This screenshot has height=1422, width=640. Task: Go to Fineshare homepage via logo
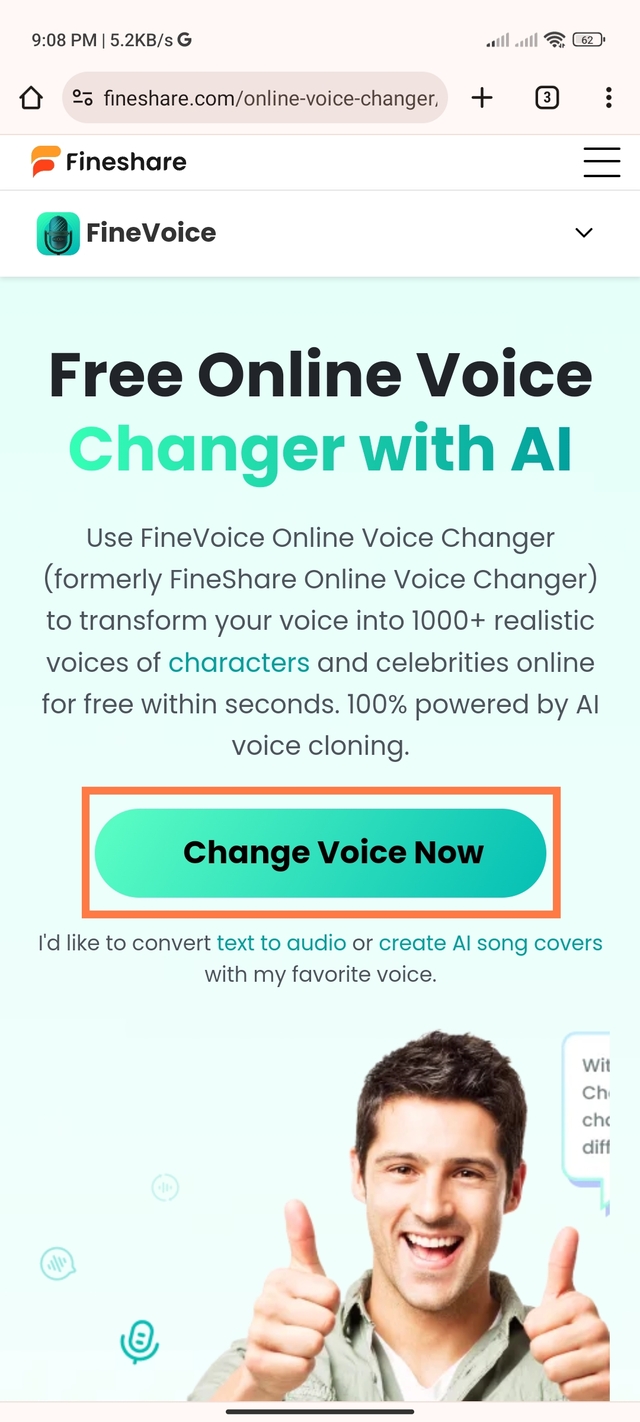[x=108, y=161]
